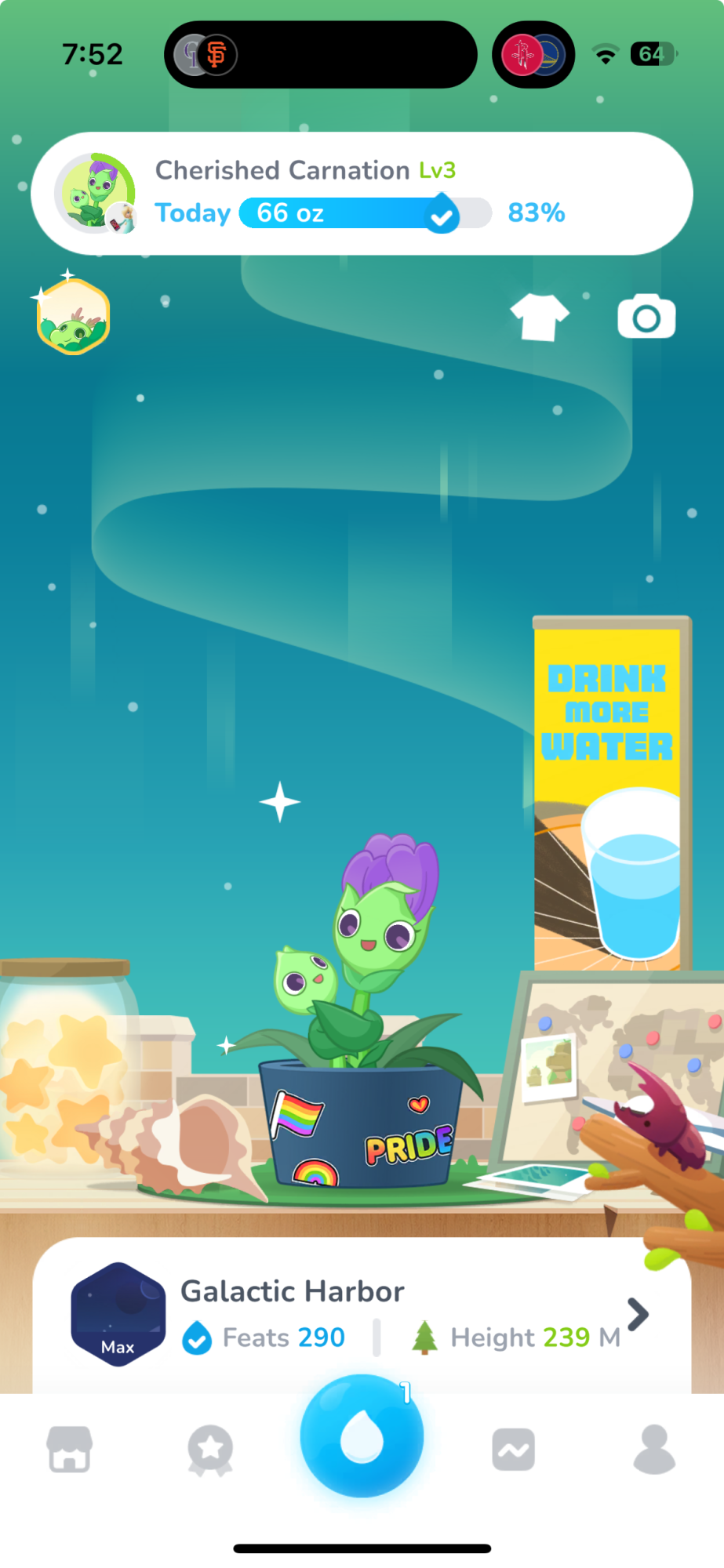Open the statistics chart tab
724x1568 pixels.
point(514,1450)
